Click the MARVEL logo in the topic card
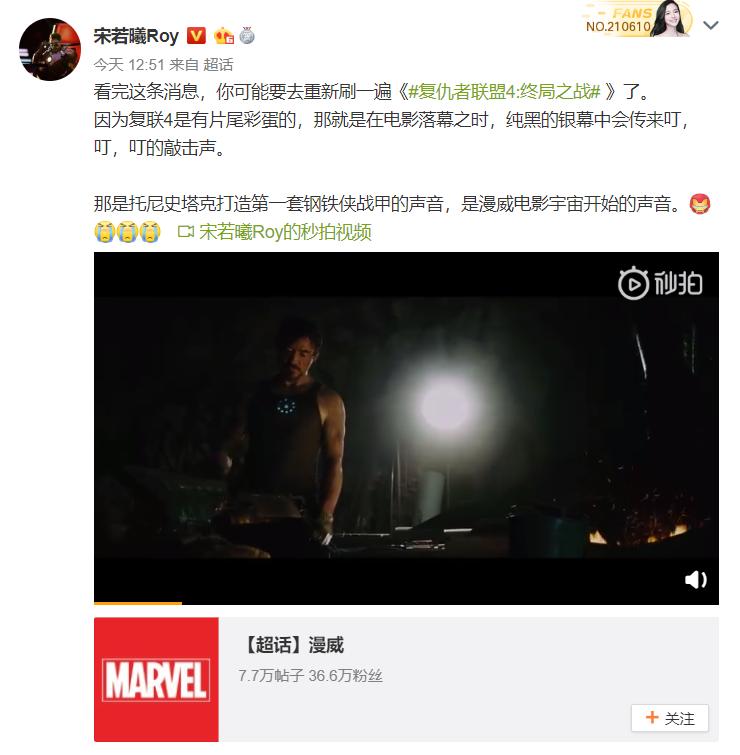Screen dimensions: 740x755 [x=154, y=676]
